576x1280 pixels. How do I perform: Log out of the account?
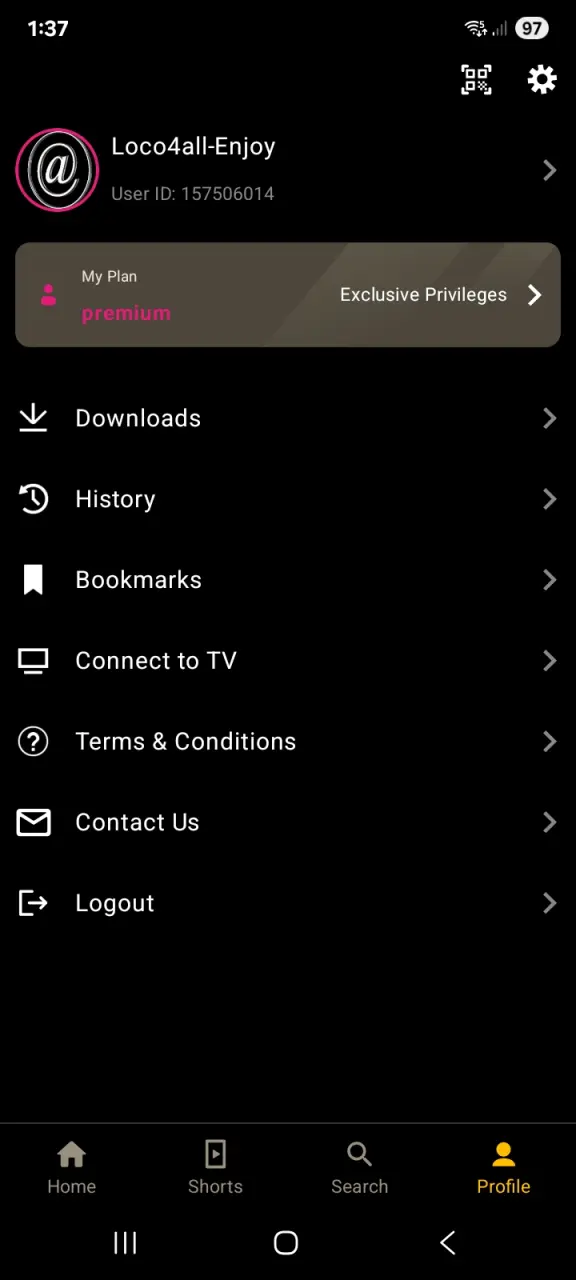(x=288, y=904)
